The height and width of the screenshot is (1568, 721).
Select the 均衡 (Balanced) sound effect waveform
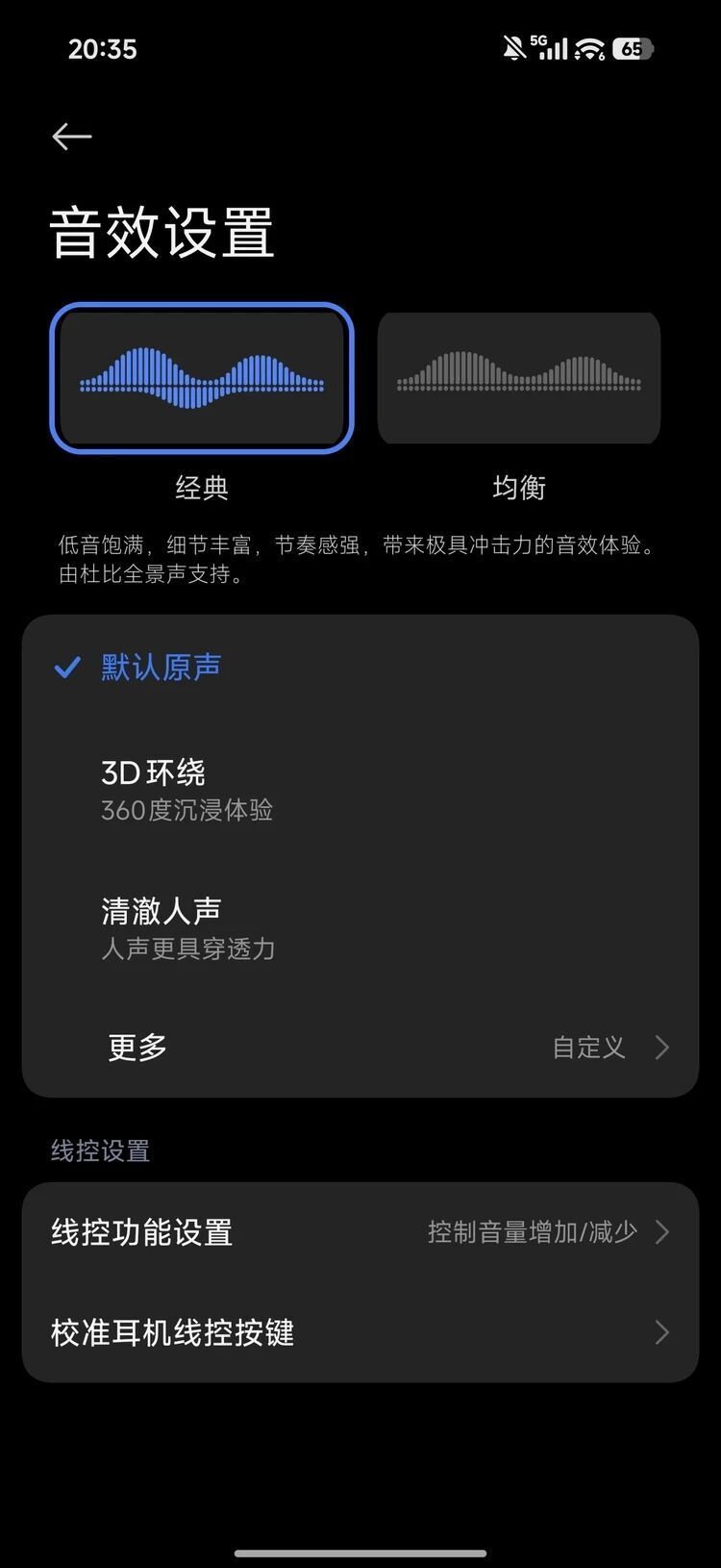(x=519, y=377)
